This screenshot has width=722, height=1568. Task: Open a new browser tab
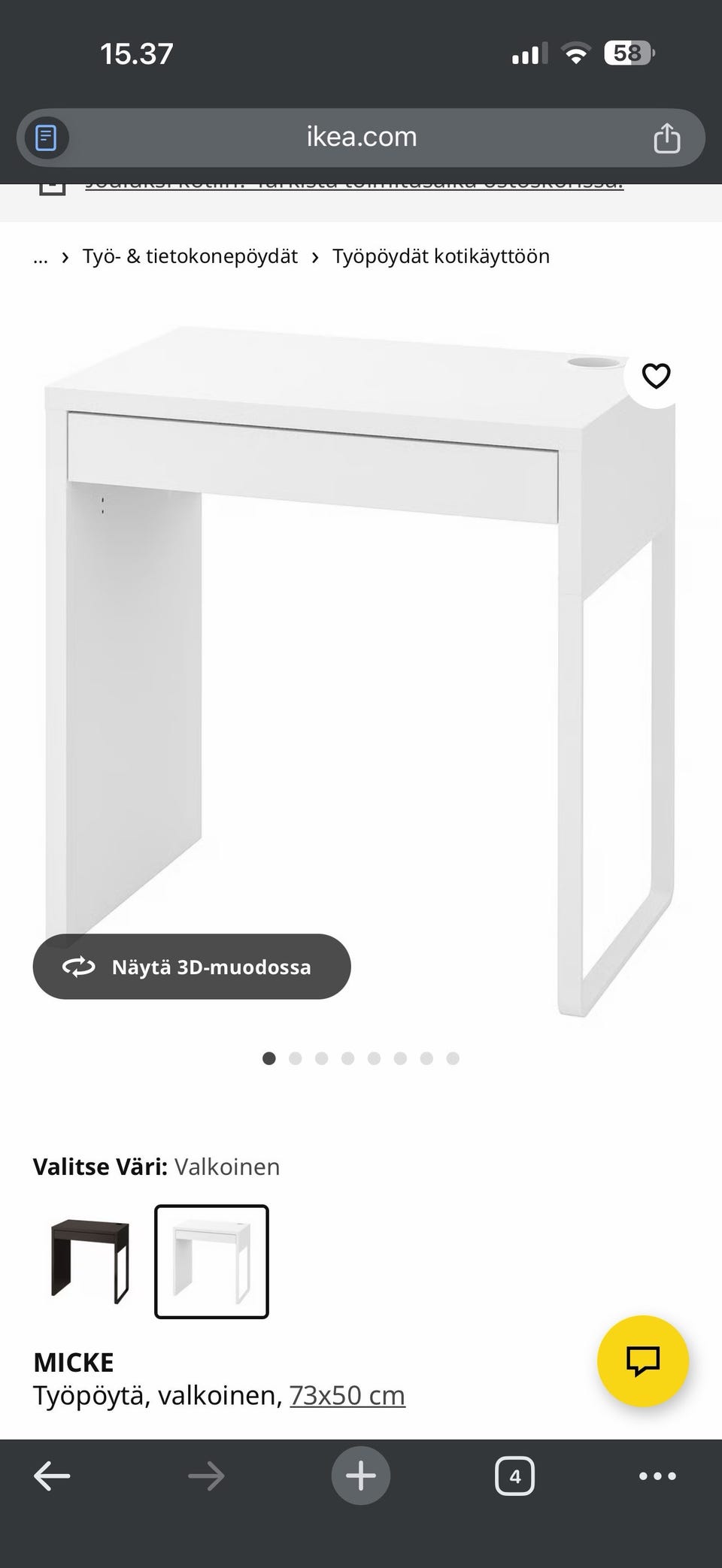[x=361, y=1476]
